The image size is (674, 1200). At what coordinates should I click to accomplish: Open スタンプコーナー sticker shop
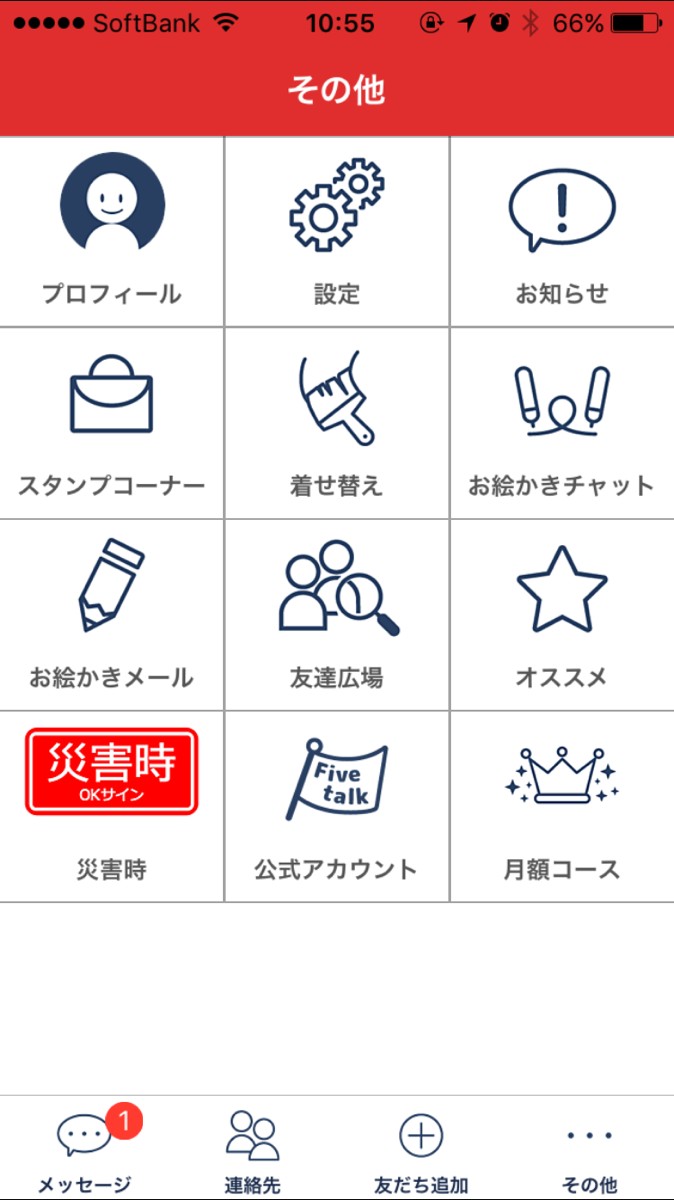pyautogui.click(x=111, y=424)
